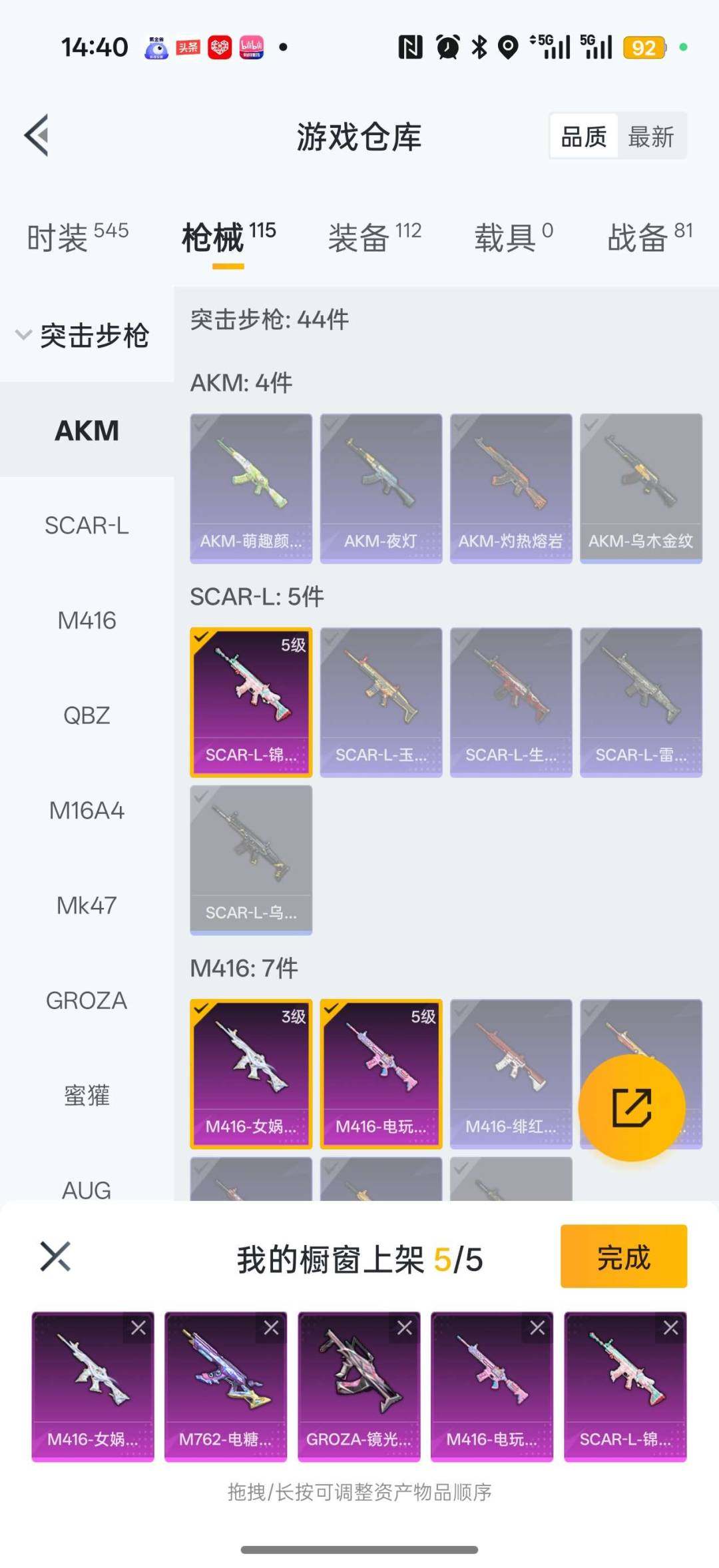Select GROZA in the sidebar
This screenshot has height=1568, width=719.
86,1000
